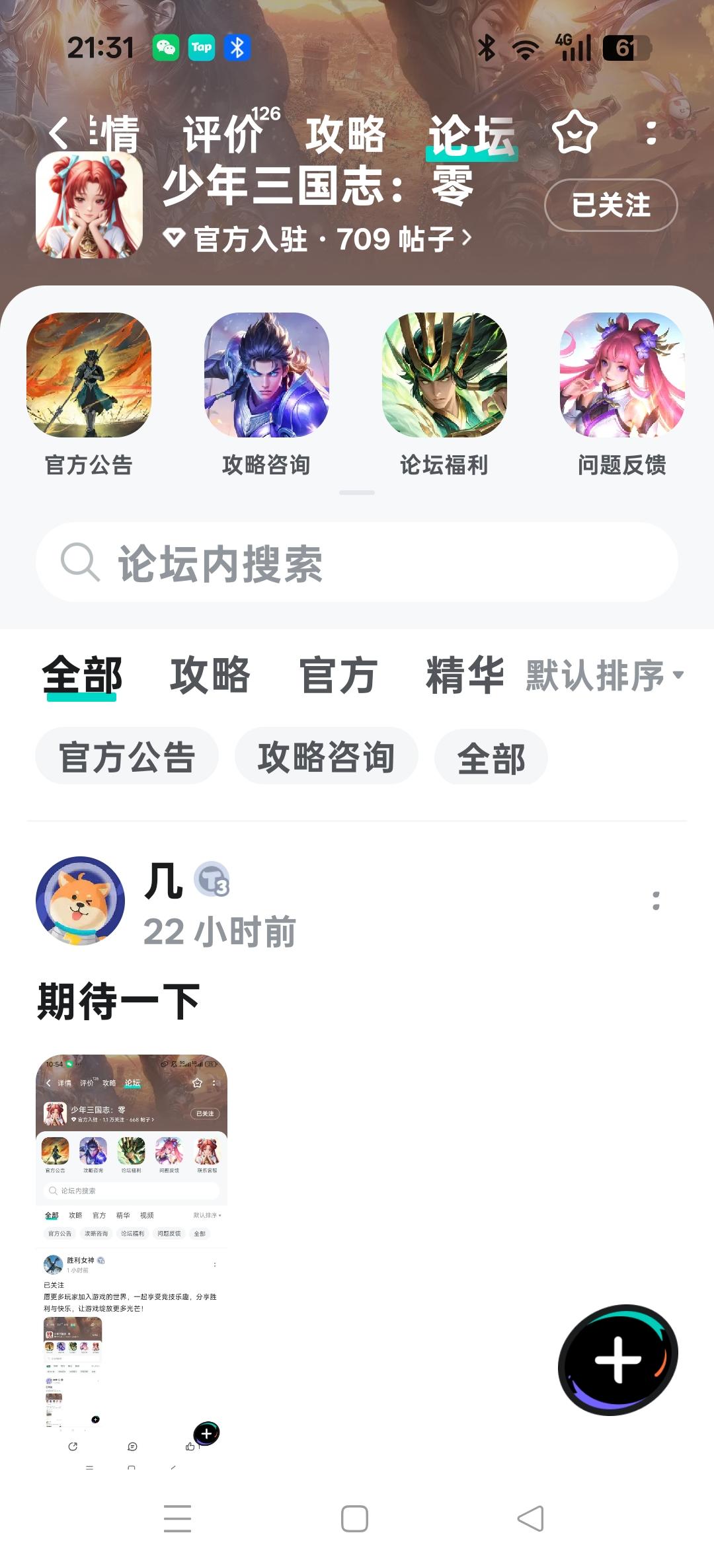Image resolution: width=714 pixels, height=1568 pixels.
Task: Open the 官方公告 announcements icon
Action: pyautogui.click(x=89, y=377)
